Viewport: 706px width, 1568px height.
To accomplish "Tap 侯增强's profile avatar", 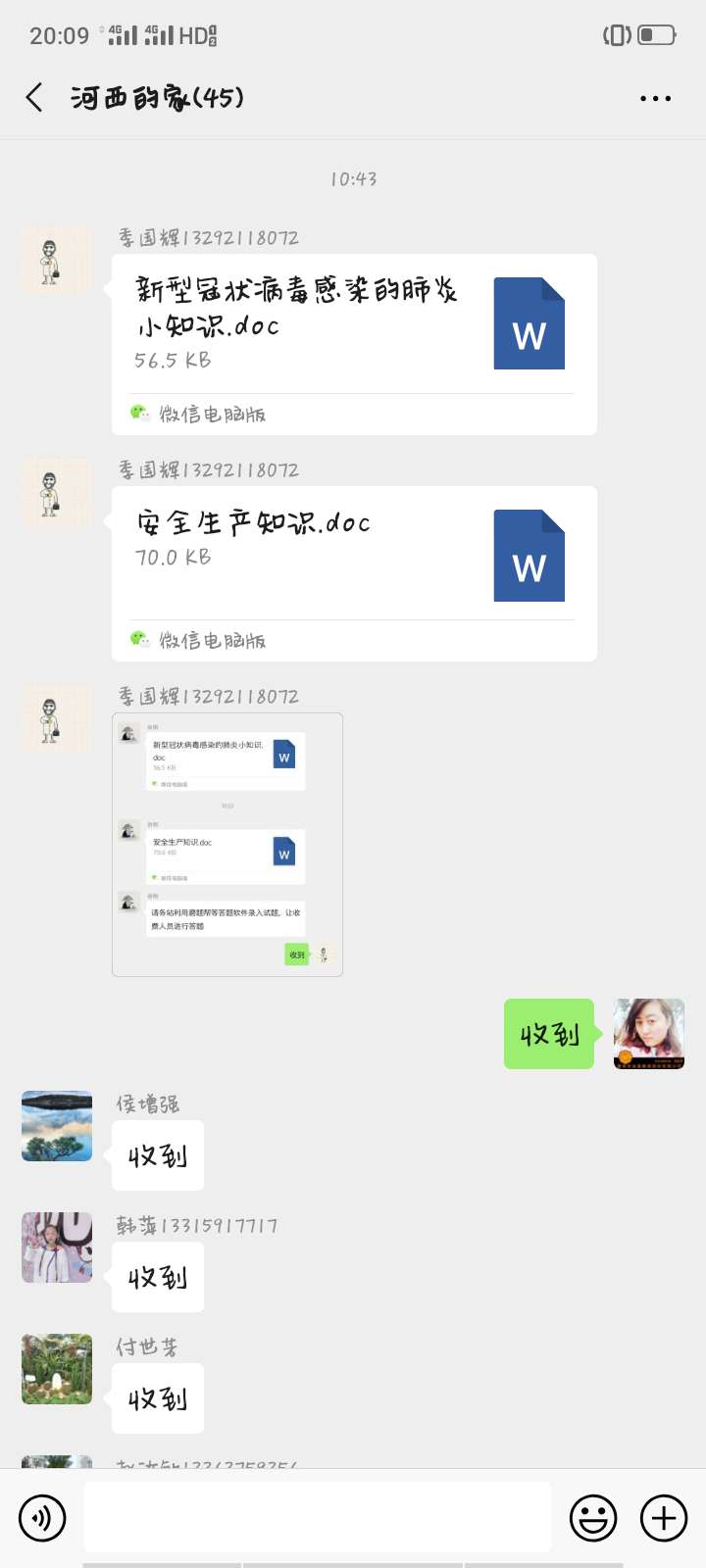I will 57,1126.
